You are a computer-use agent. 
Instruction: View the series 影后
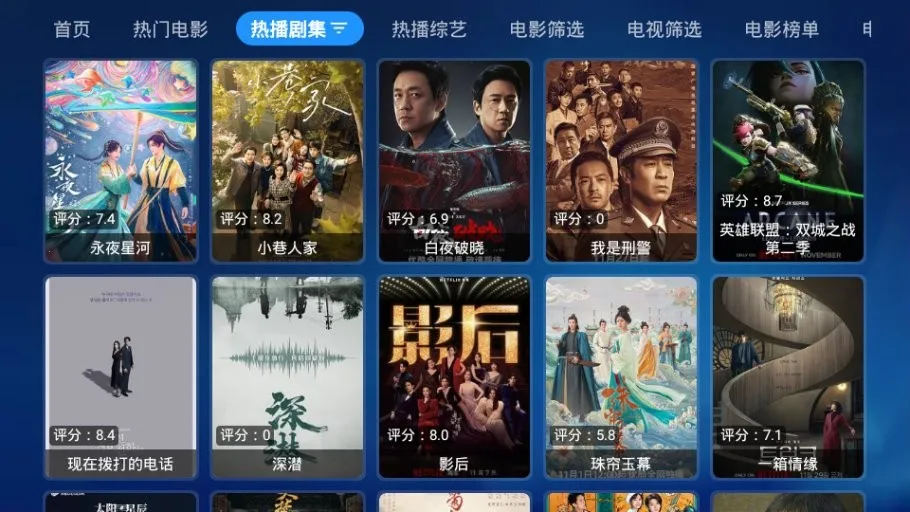[454, 377]
